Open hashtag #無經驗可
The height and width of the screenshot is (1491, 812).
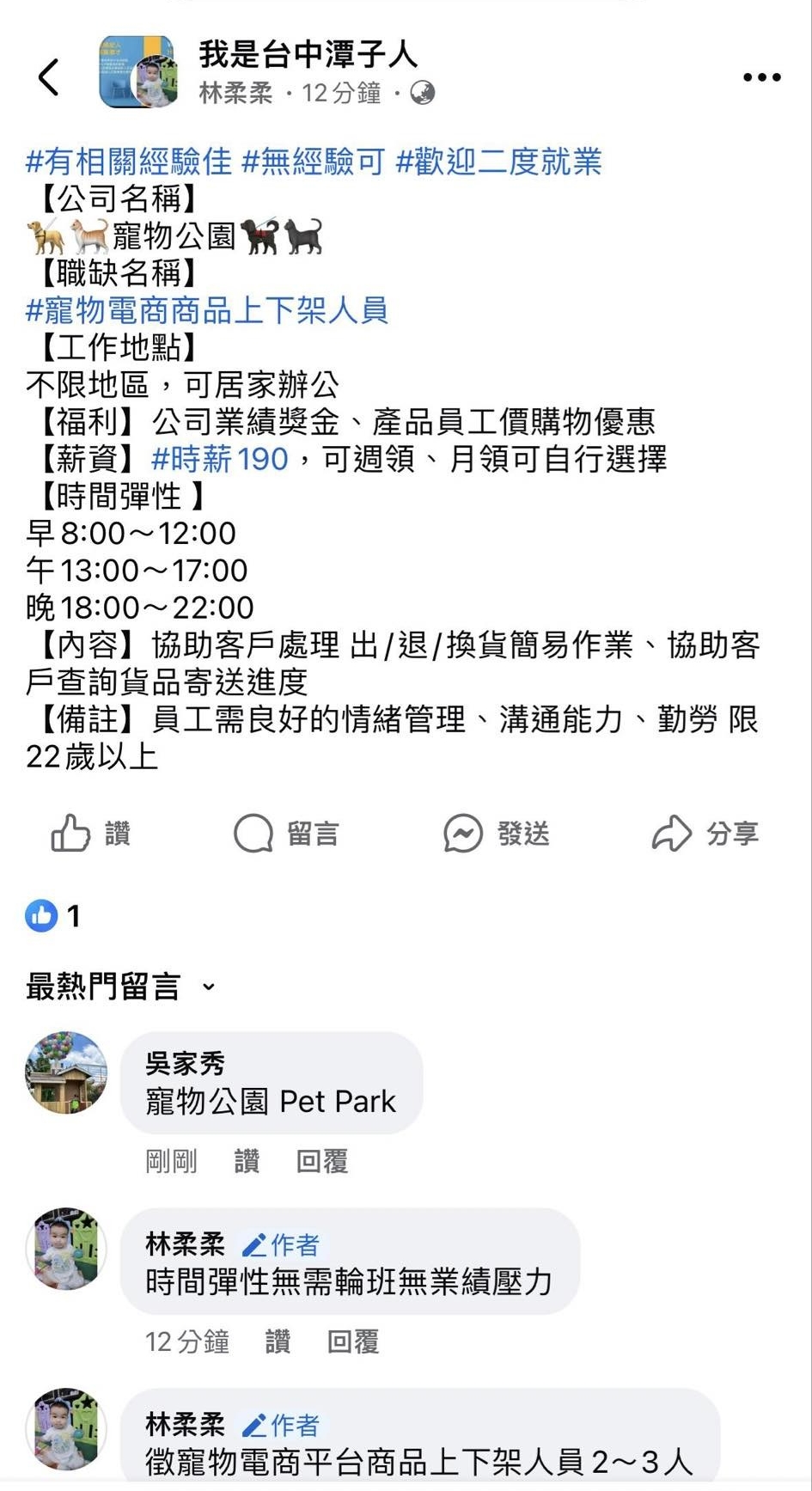pyautogui.click(x=313, y=162)
